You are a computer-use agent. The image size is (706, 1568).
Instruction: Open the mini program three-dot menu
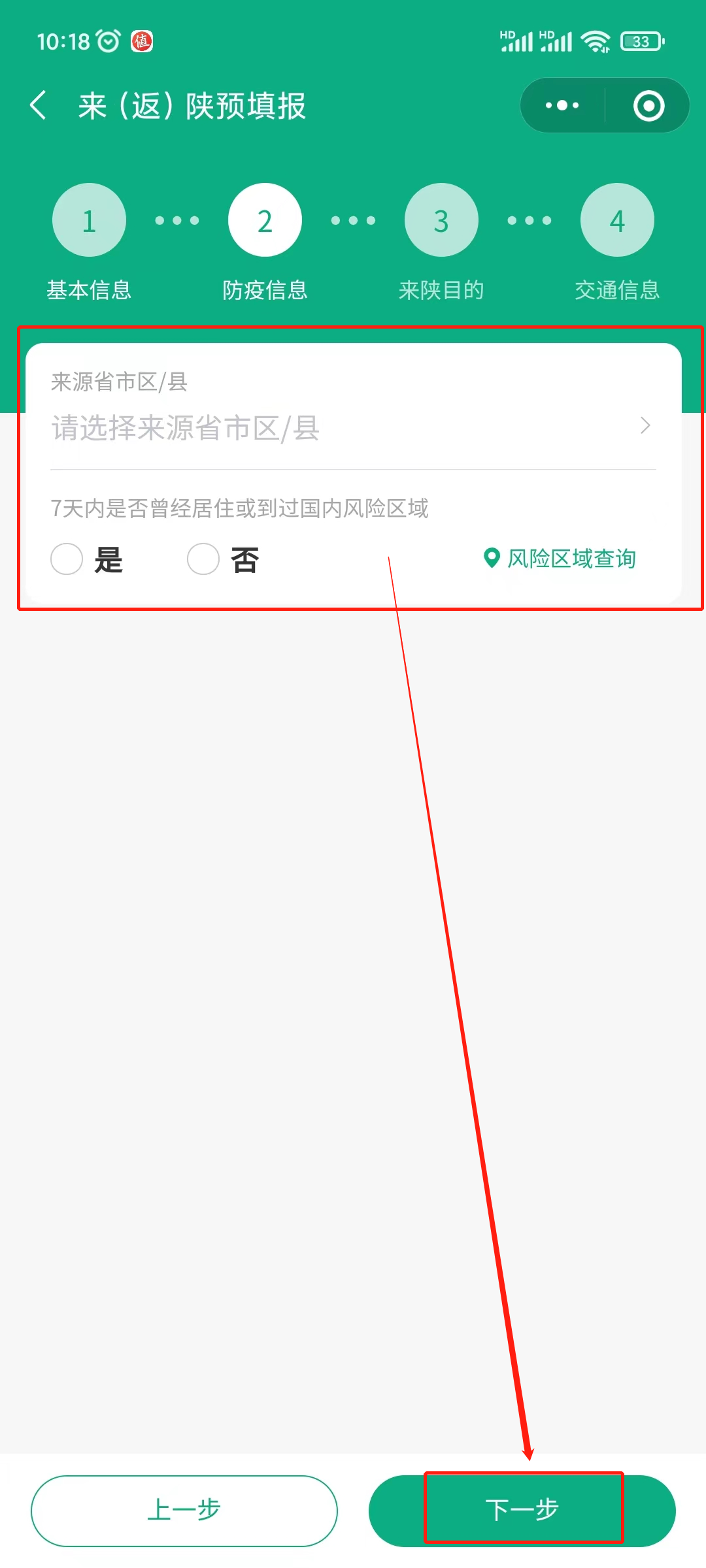pyautogui.click(x=562, y=105)
